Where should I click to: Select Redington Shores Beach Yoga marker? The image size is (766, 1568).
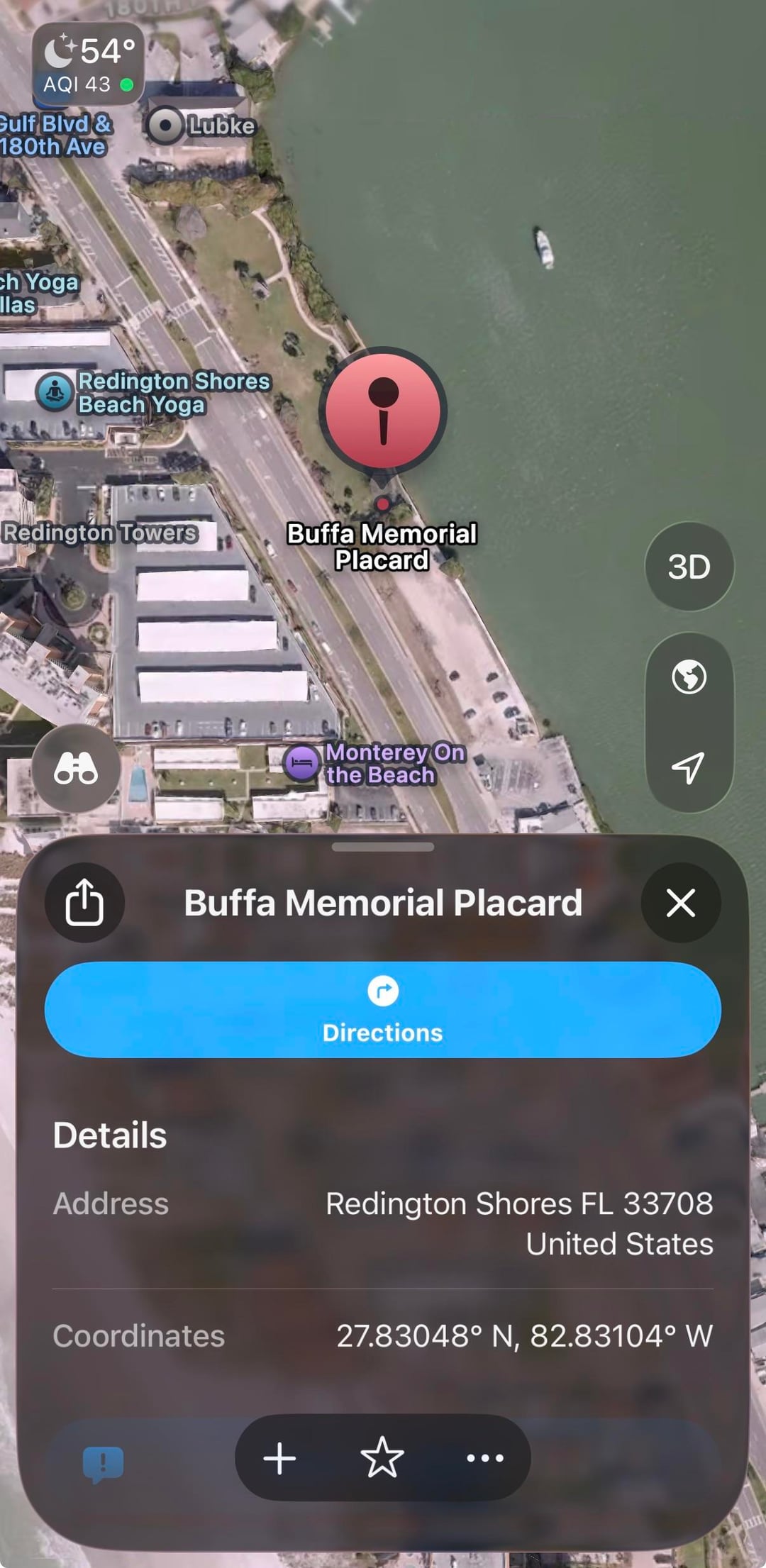click(x=55, y=391)
